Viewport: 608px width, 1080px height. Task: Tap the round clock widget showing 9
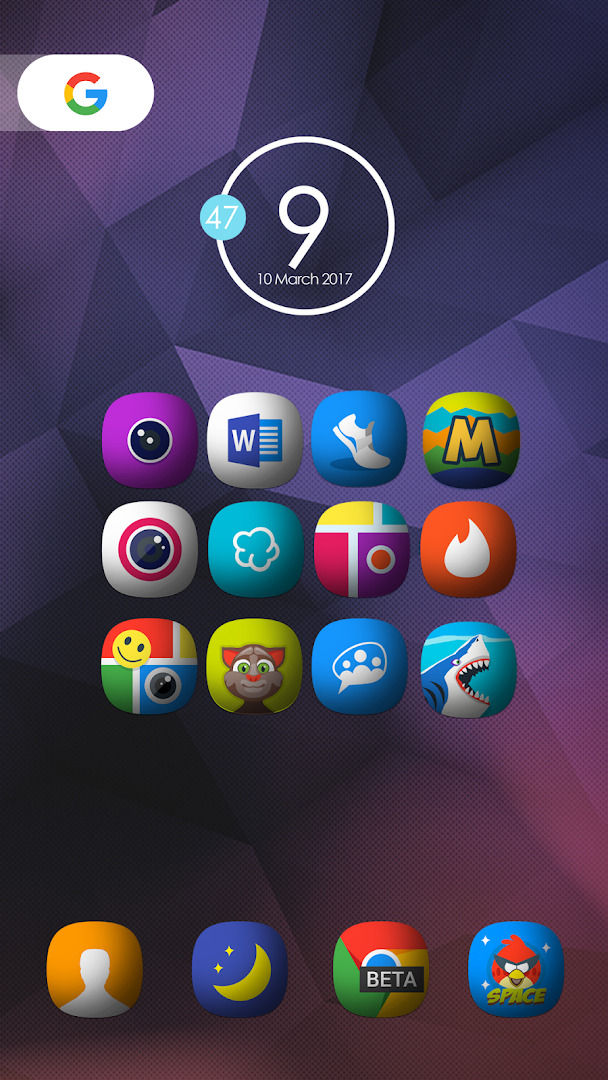[x=304, y=225]
